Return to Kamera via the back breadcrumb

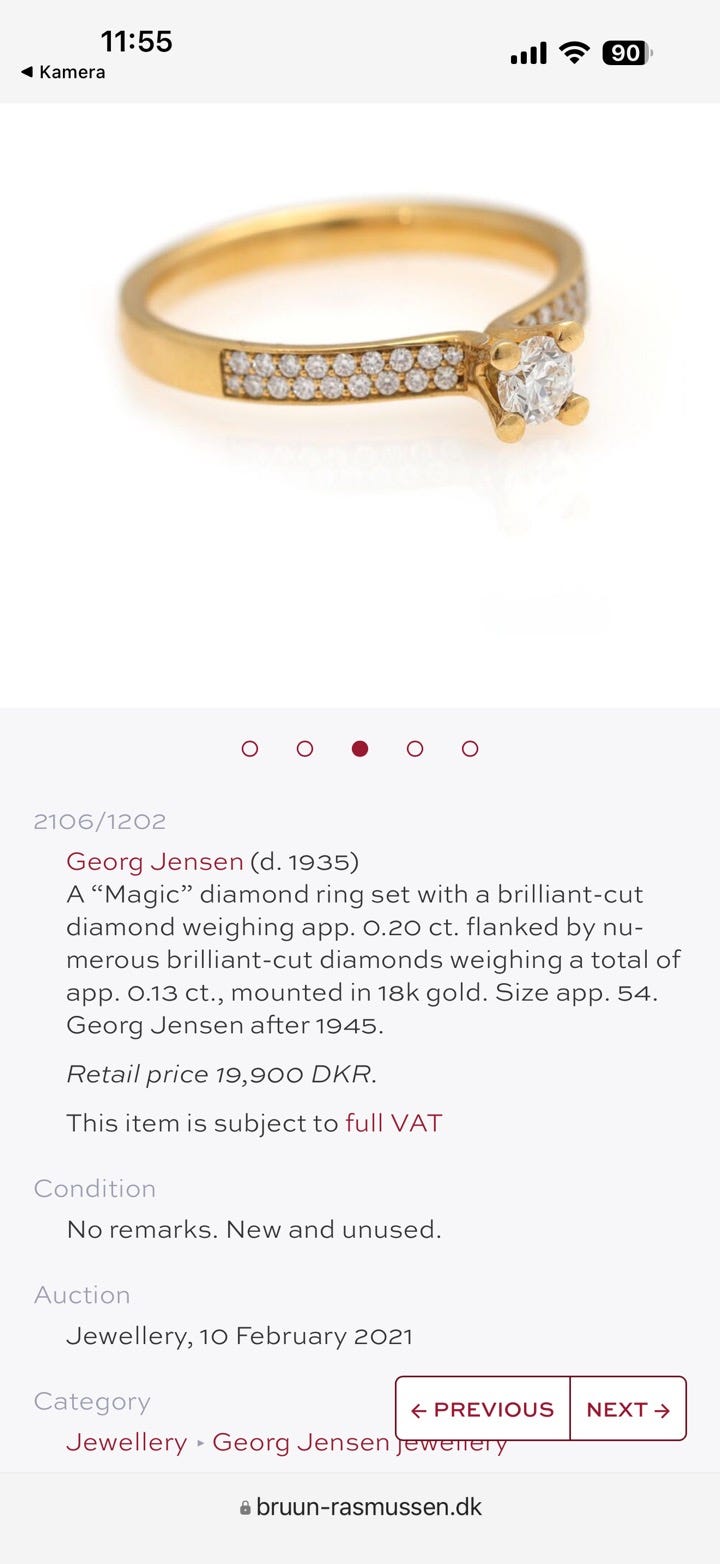(63, 72)
